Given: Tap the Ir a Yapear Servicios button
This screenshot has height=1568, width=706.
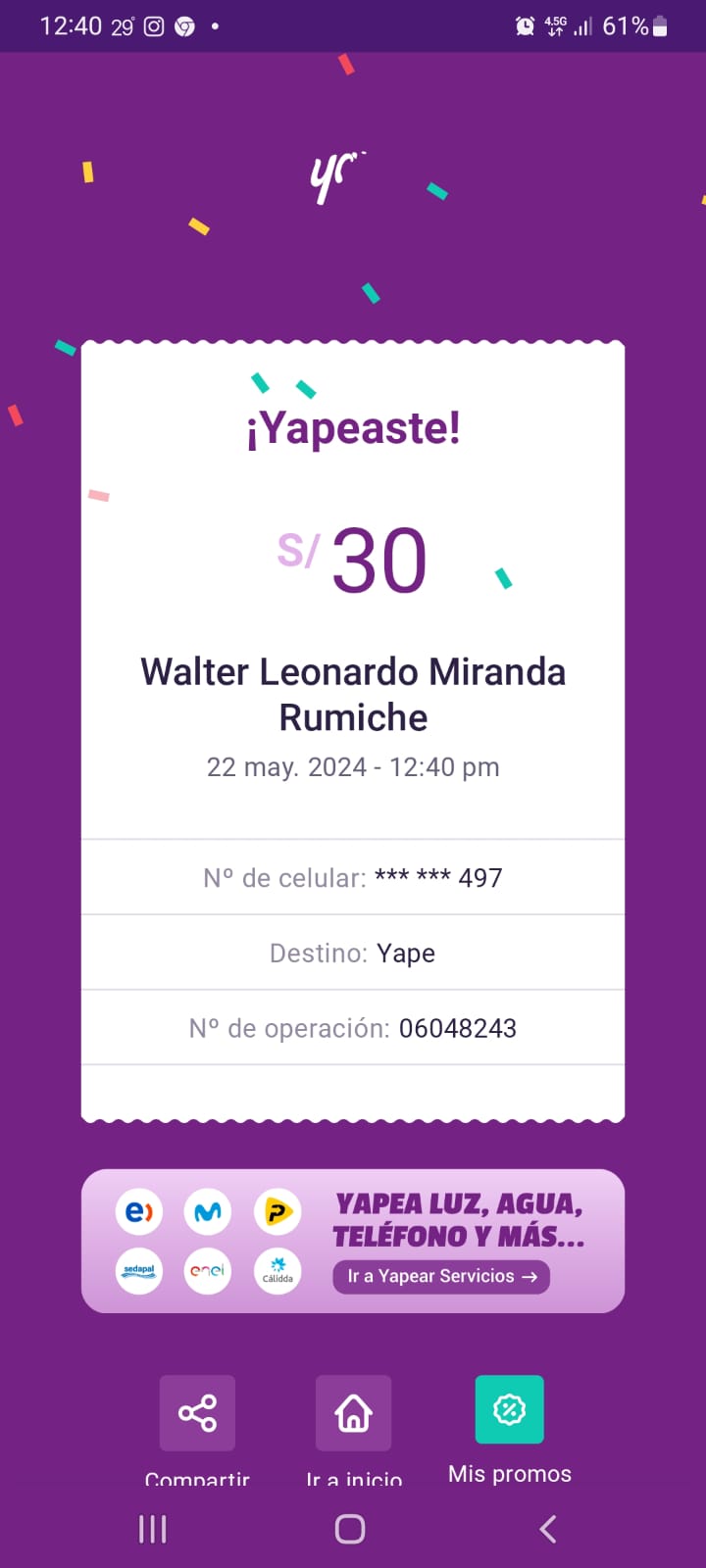Looking at the screenshot, I should click(x=441, y=1276).
